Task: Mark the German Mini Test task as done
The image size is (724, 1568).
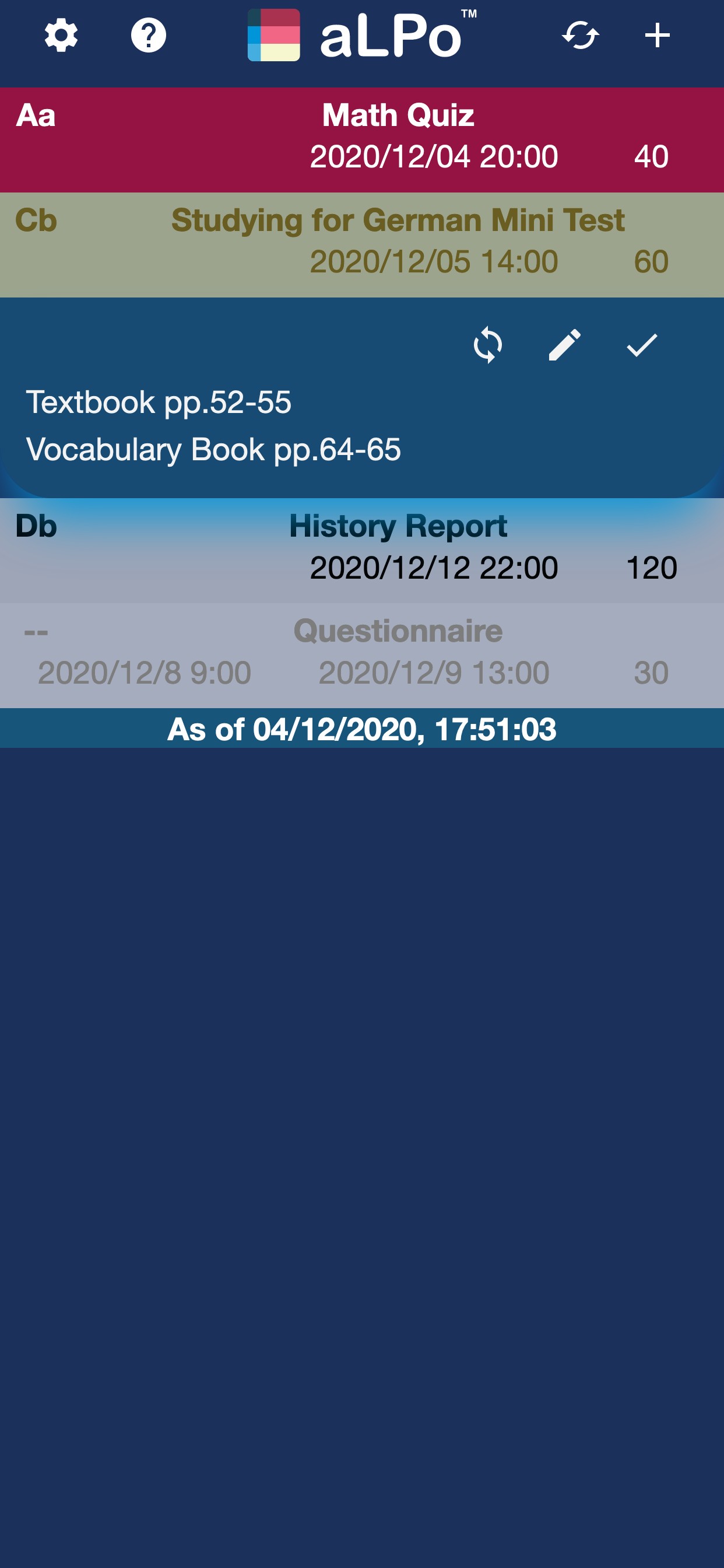Action: click(641, 345)
